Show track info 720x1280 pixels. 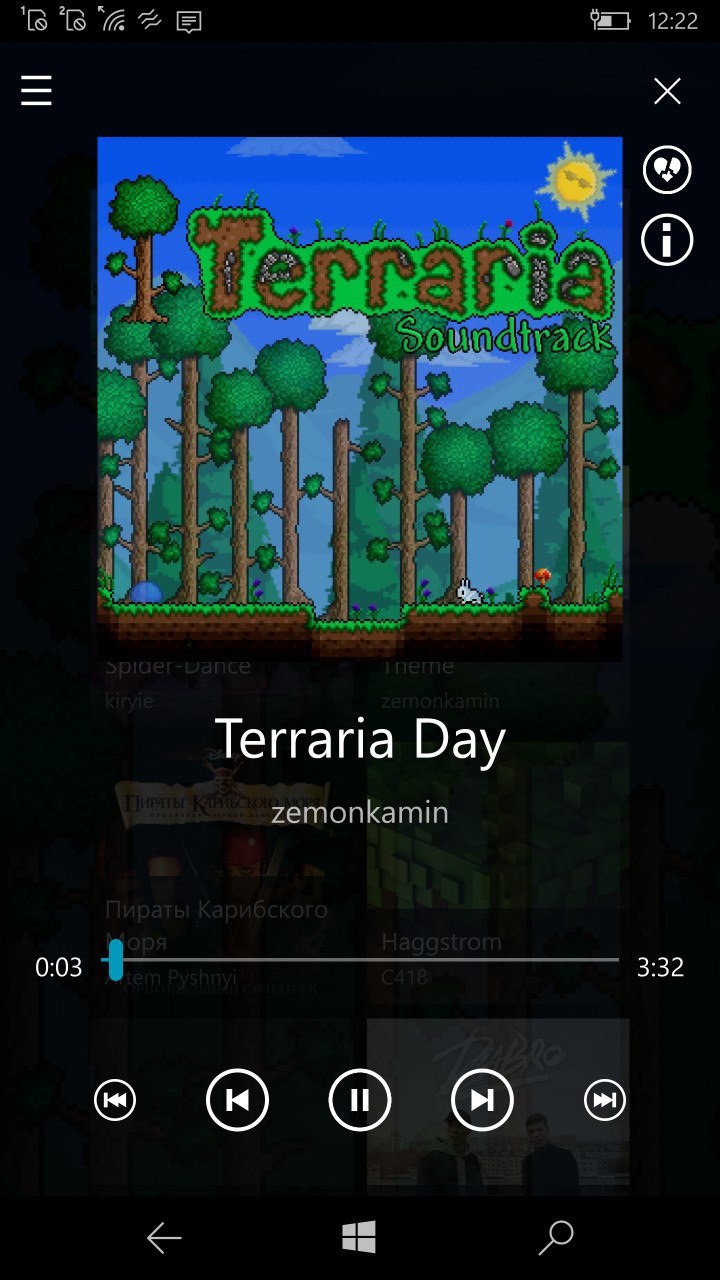pos(667,241)
